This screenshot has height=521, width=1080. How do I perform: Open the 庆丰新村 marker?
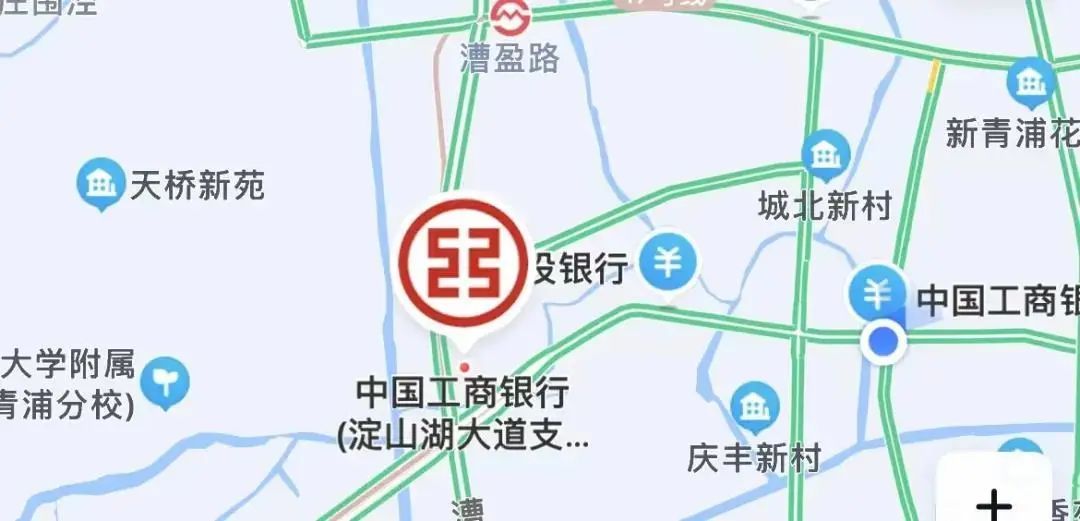coord(754,407)
